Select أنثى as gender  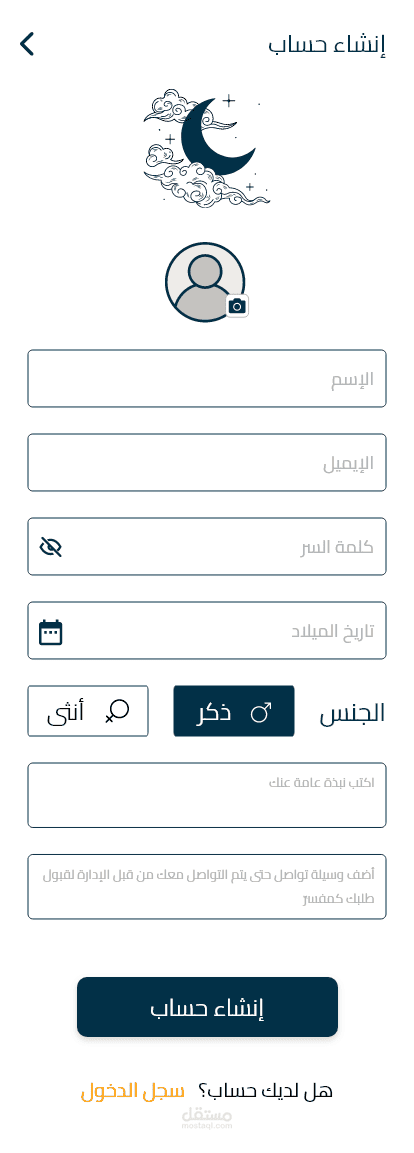coord(88,711)
